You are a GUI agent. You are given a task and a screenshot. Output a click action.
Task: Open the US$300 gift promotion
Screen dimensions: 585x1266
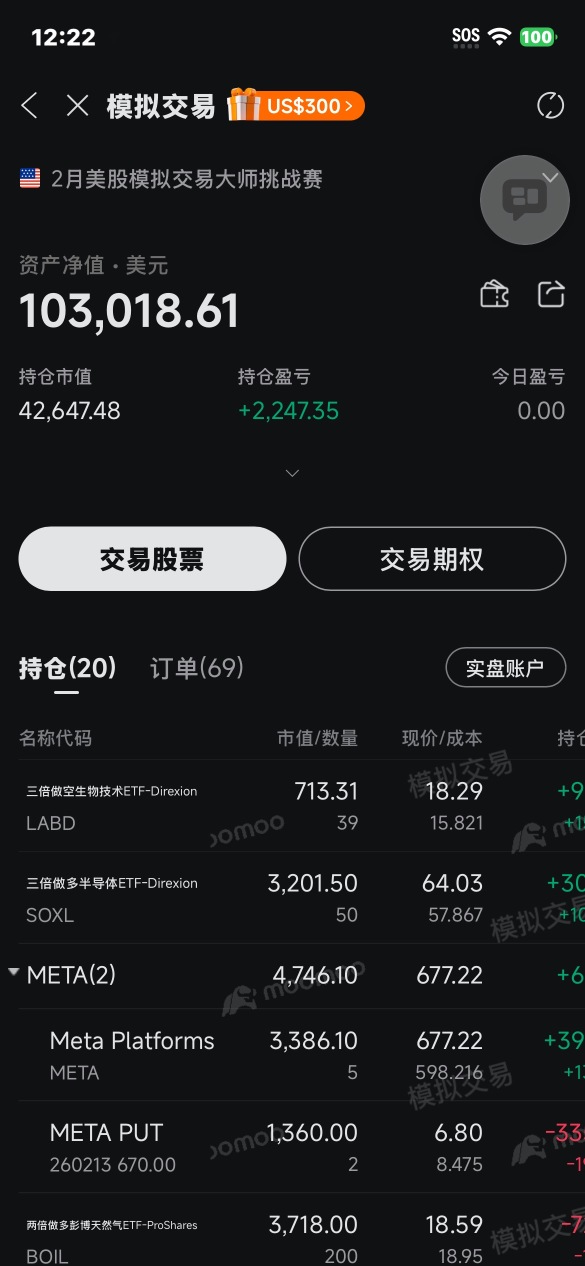pyautogui.click(x=296, y=105)
